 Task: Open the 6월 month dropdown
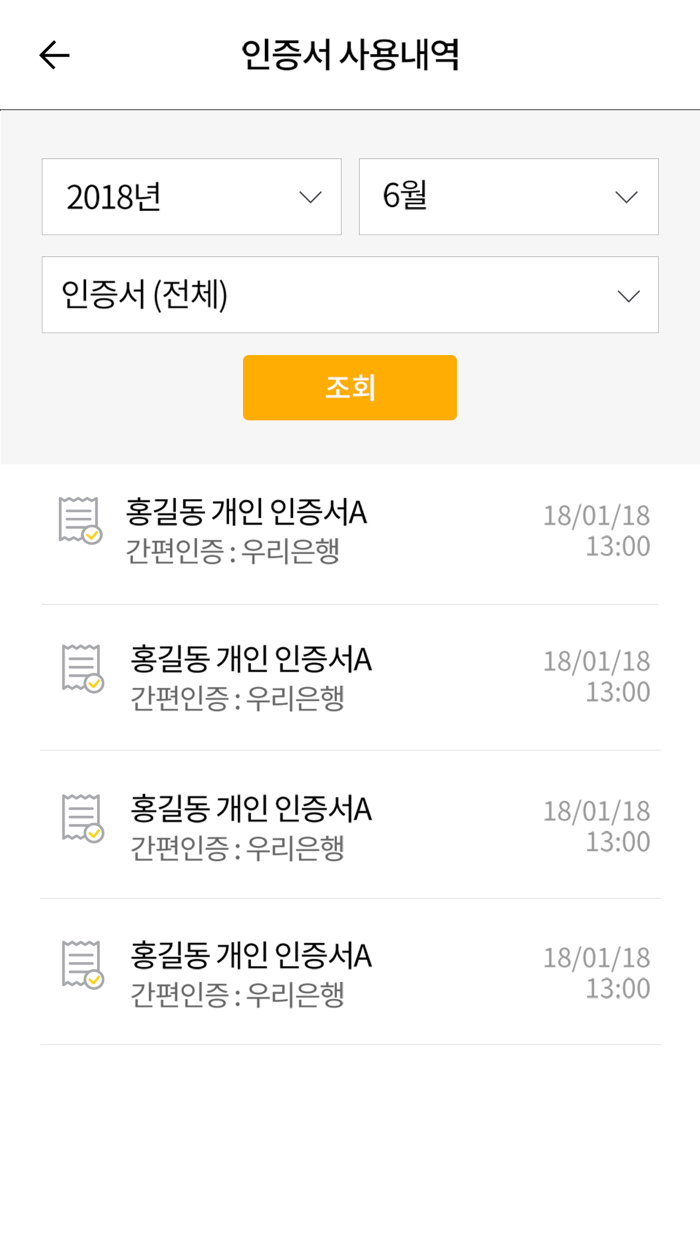click(x=508, y=197)
